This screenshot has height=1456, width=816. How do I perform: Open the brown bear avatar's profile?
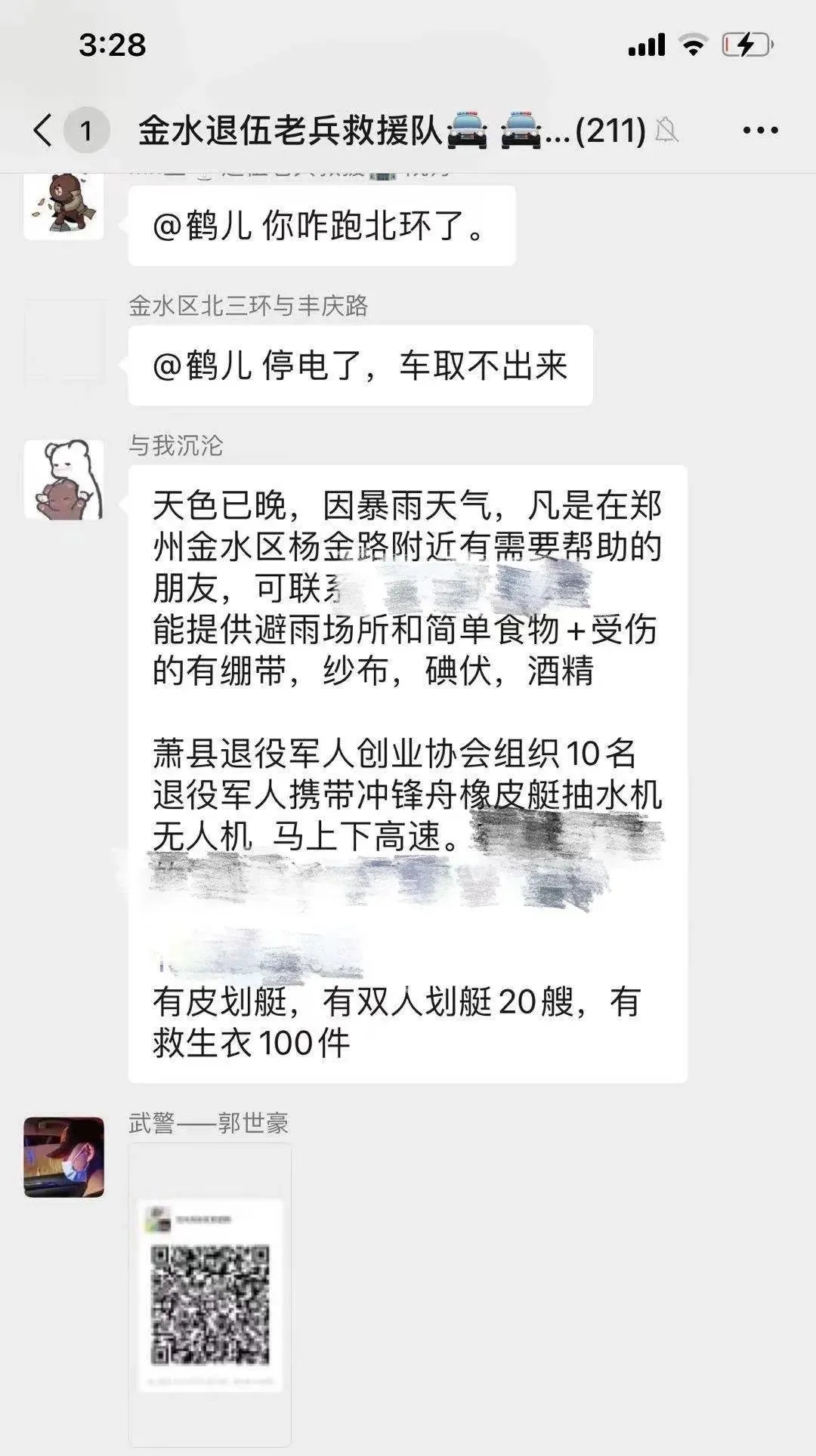[x=63, y=205]
